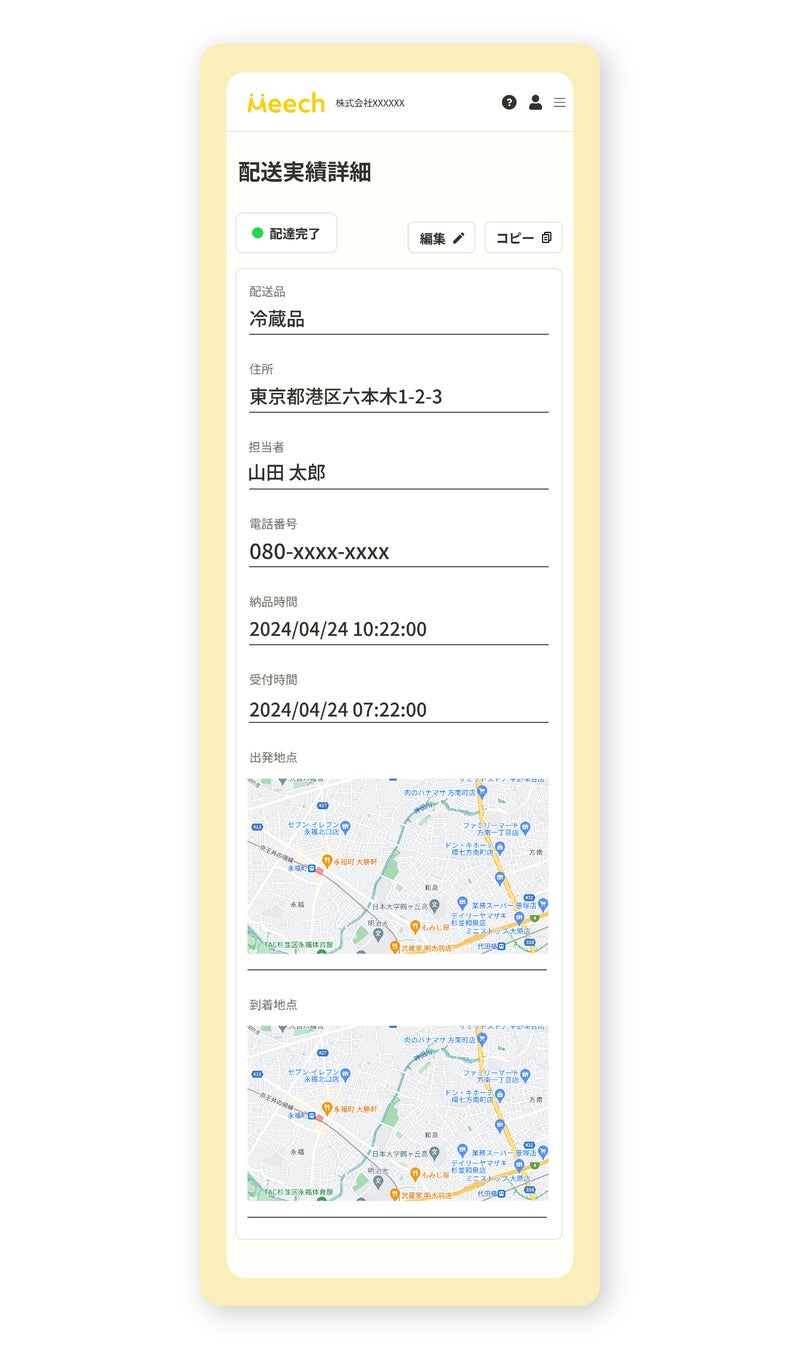Screen dimensions: 800x1350
Task: Open the hamburger menu
Action: tap(560, 102)
